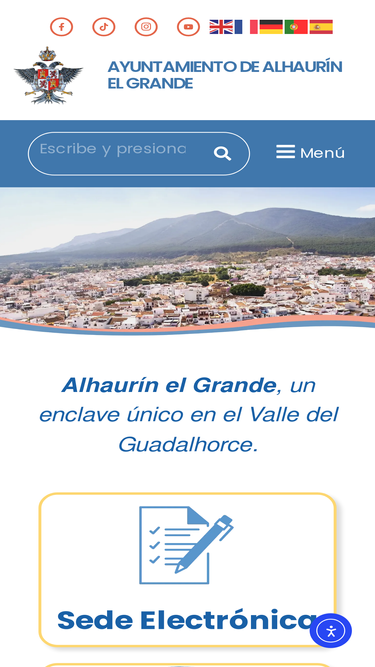Select the French flag language

coord(246,27)
